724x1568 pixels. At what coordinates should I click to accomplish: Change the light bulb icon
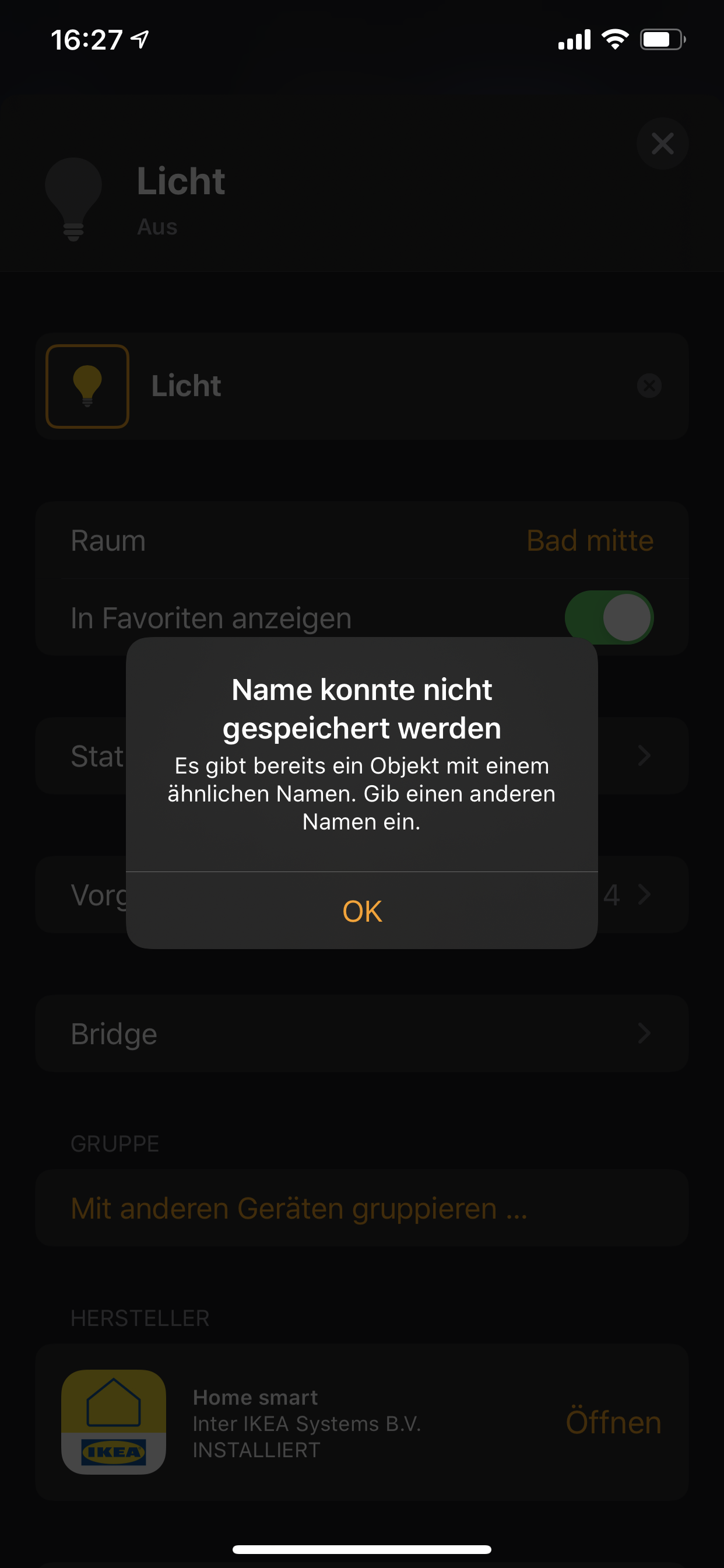(x=87, y=386)
